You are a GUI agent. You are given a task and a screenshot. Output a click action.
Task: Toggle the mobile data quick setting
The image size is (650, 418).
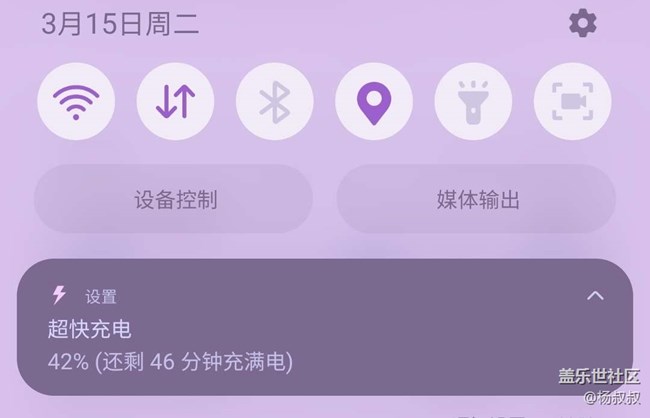(x=175, y=101)
